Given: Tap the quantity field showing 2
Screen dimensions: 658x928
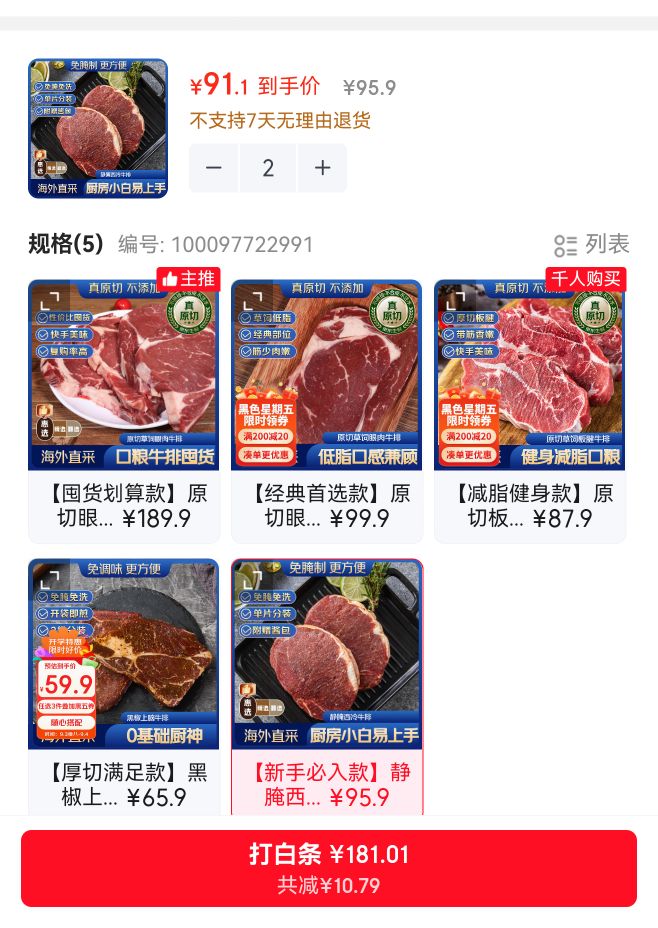Looking at the screenshot, I should tap(268, 168).
